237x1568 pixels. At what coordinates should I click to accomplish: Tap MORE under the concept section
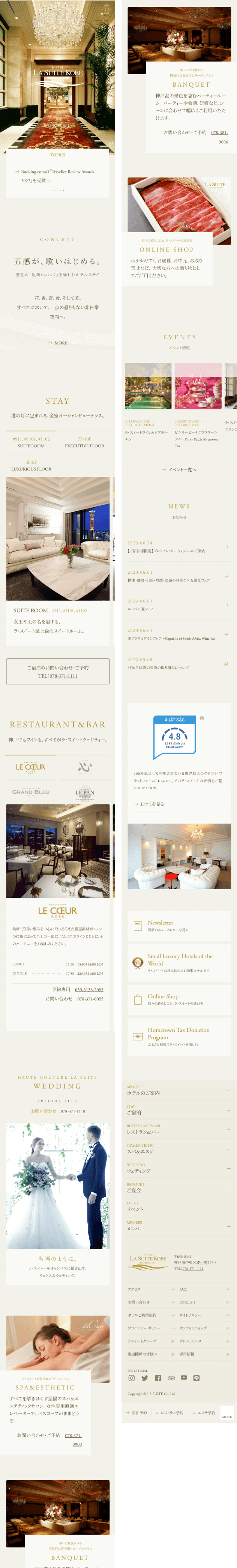tap(58, 343)
